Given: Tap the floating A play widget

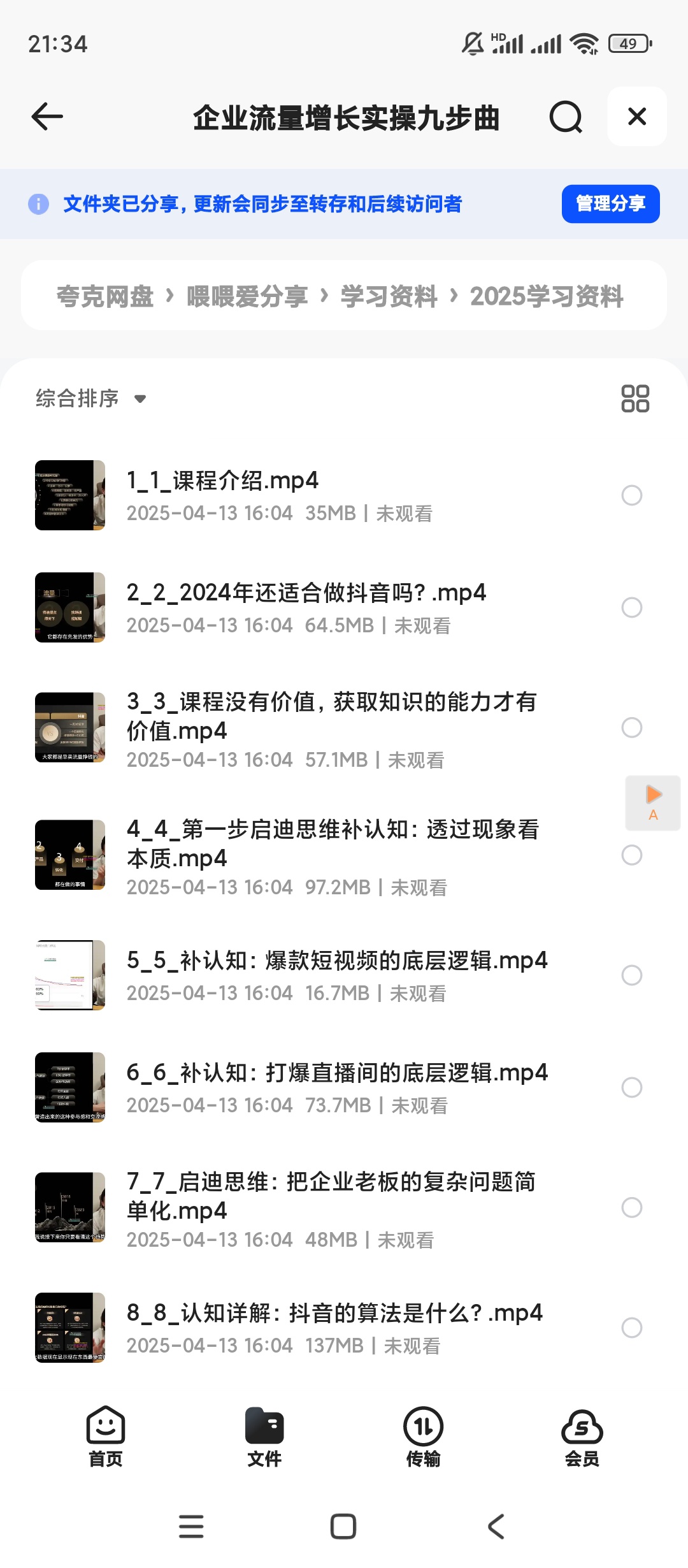Looking at the screenshot, I should 652,802.
